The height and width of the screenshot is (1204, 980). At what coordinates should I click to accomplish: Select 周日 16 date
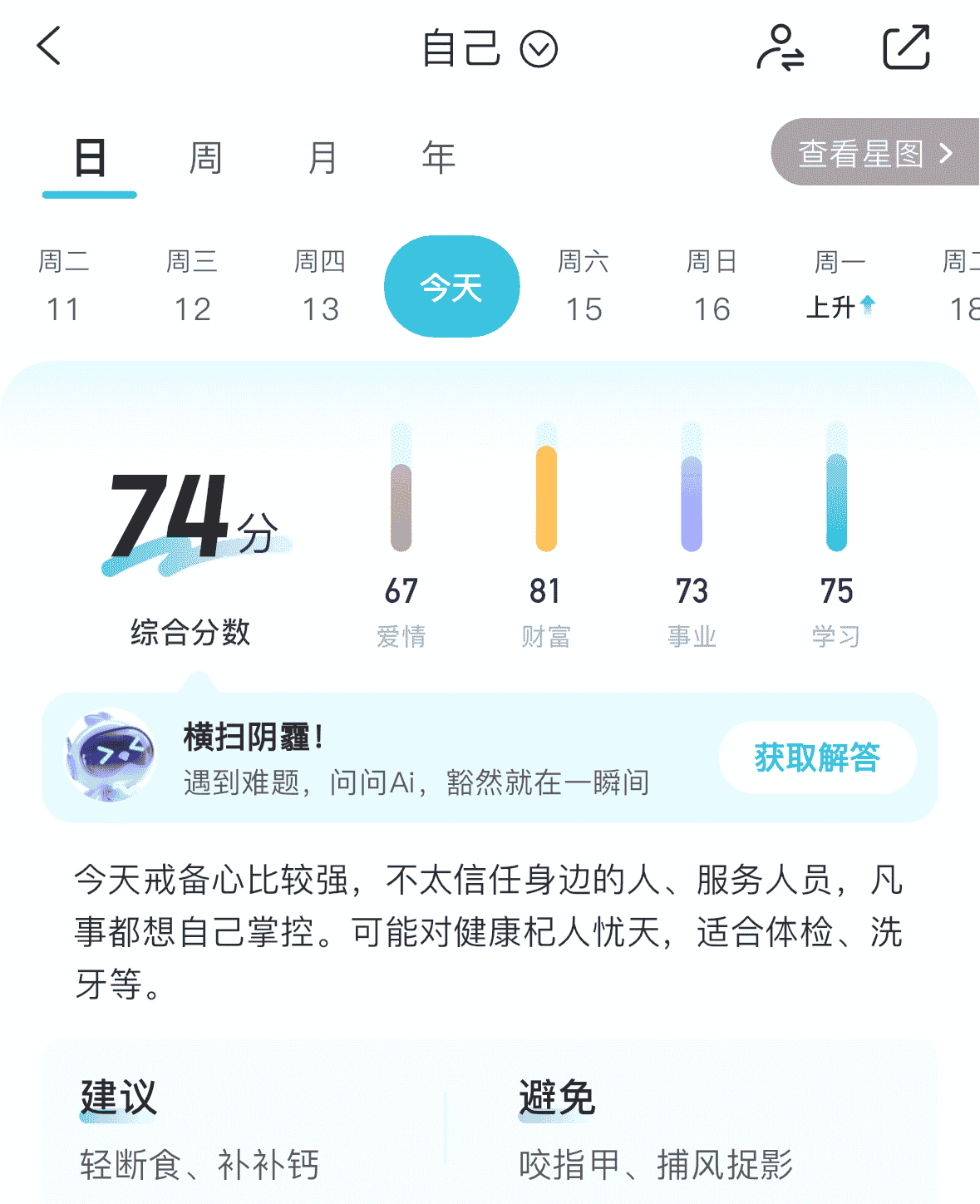click(x=712, y=285)
